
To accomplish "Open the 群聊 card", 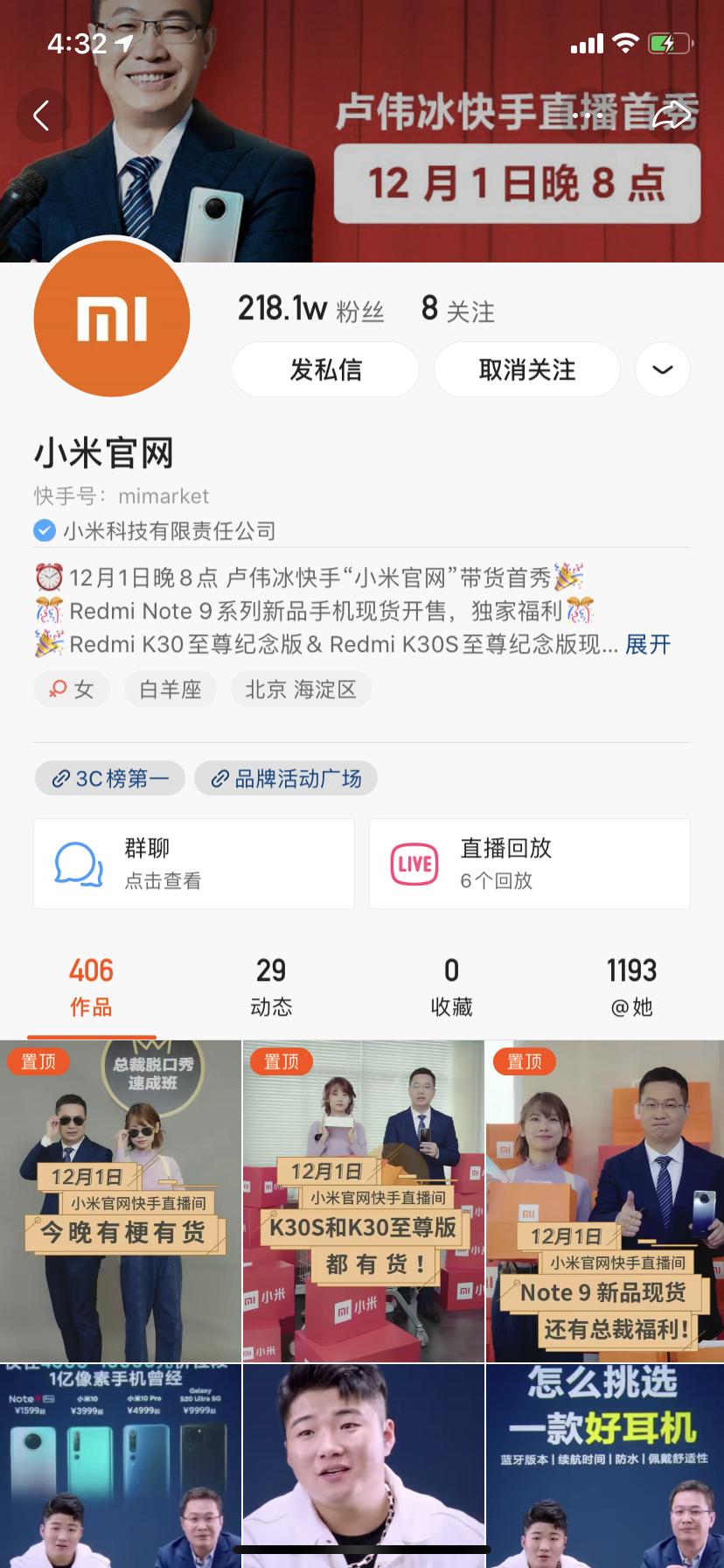I will pos(194,864).
